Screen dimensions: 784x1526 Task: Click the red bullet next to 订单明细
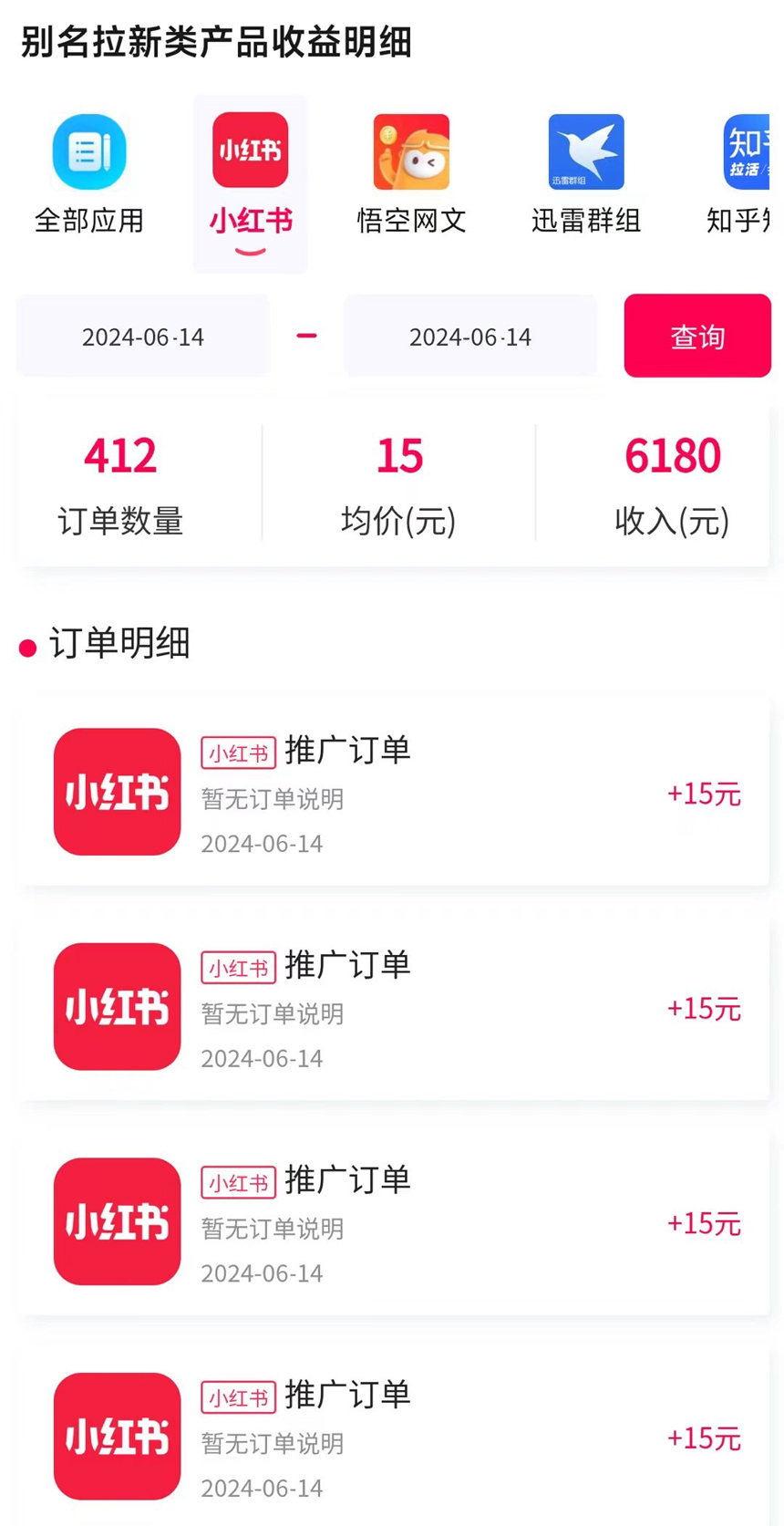click(x=26, y=646)
